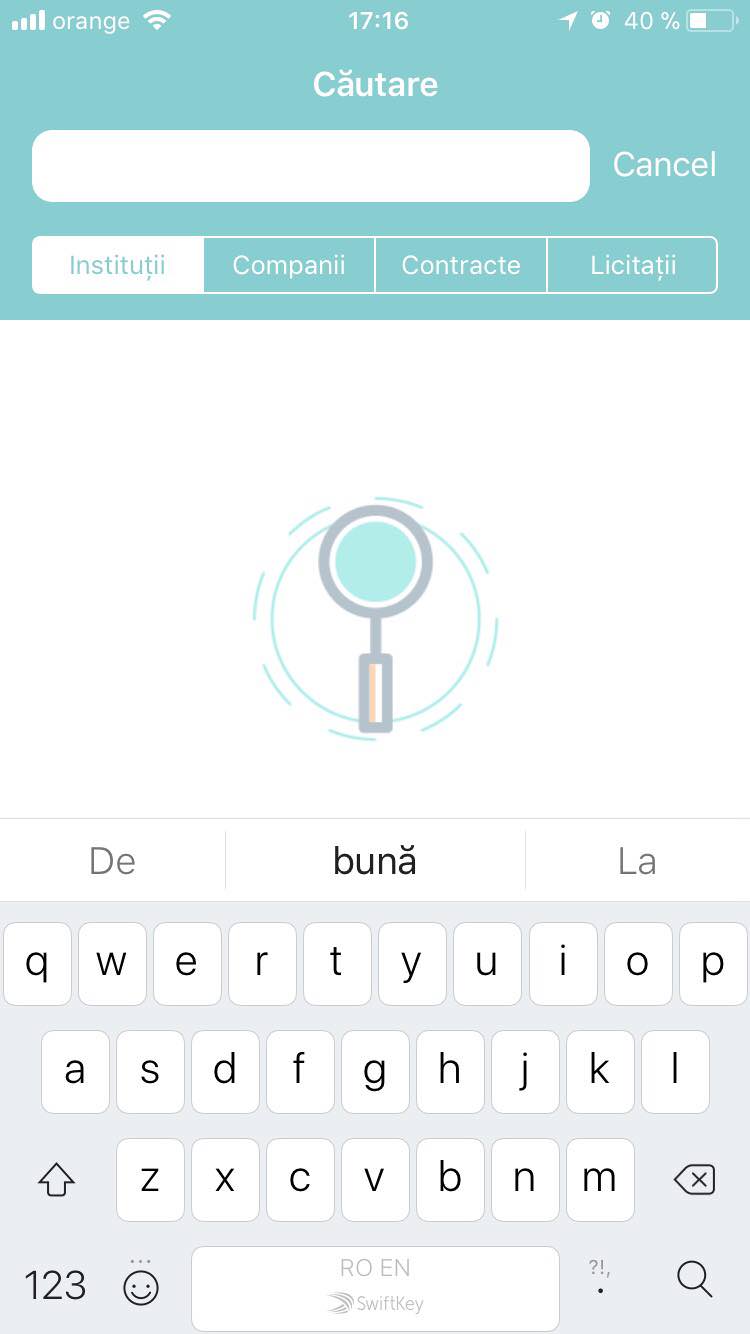The image size is (750, 1334).
Task: Tap the backspace key
Action: pos(694,1180)
